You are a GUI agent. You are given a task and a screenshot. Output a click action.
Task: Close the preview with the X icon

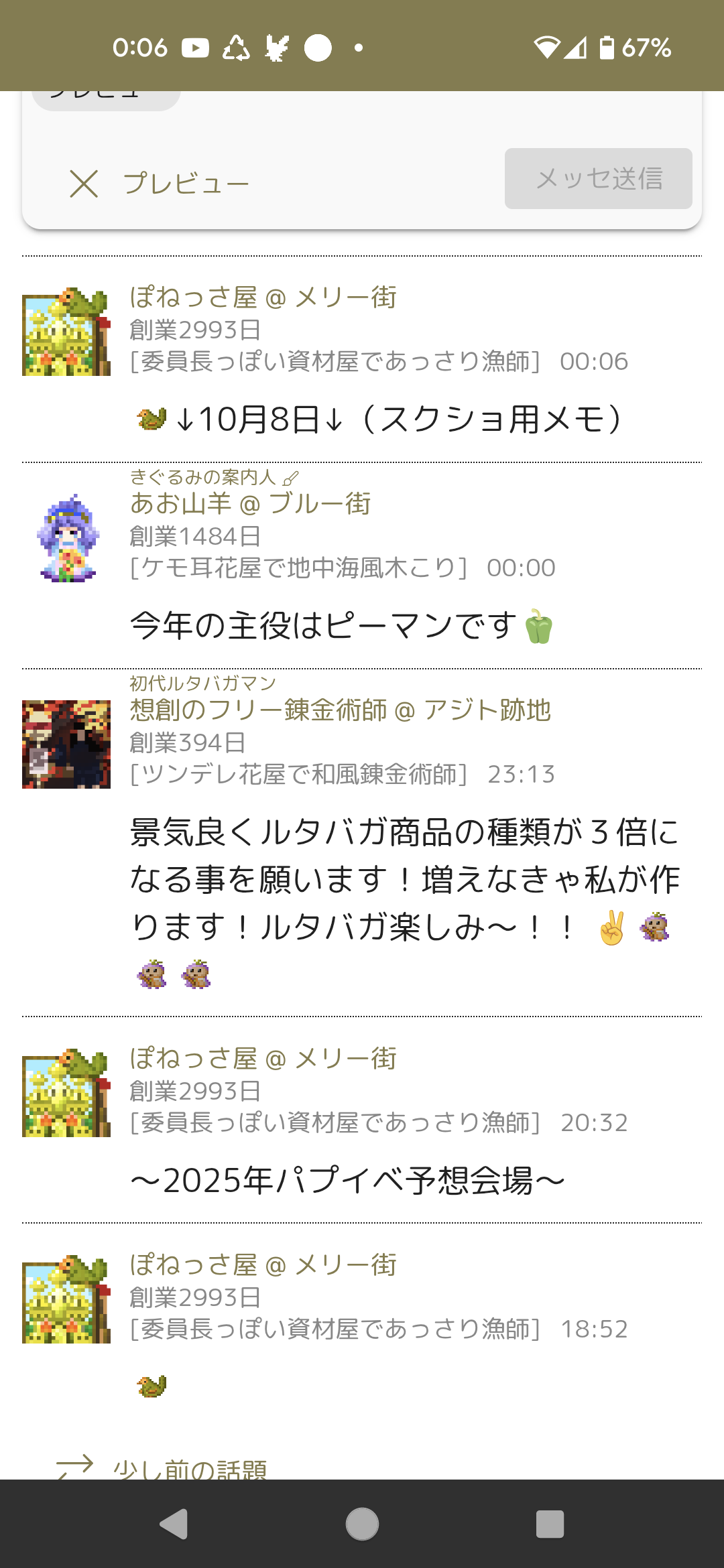click(84, 184)
